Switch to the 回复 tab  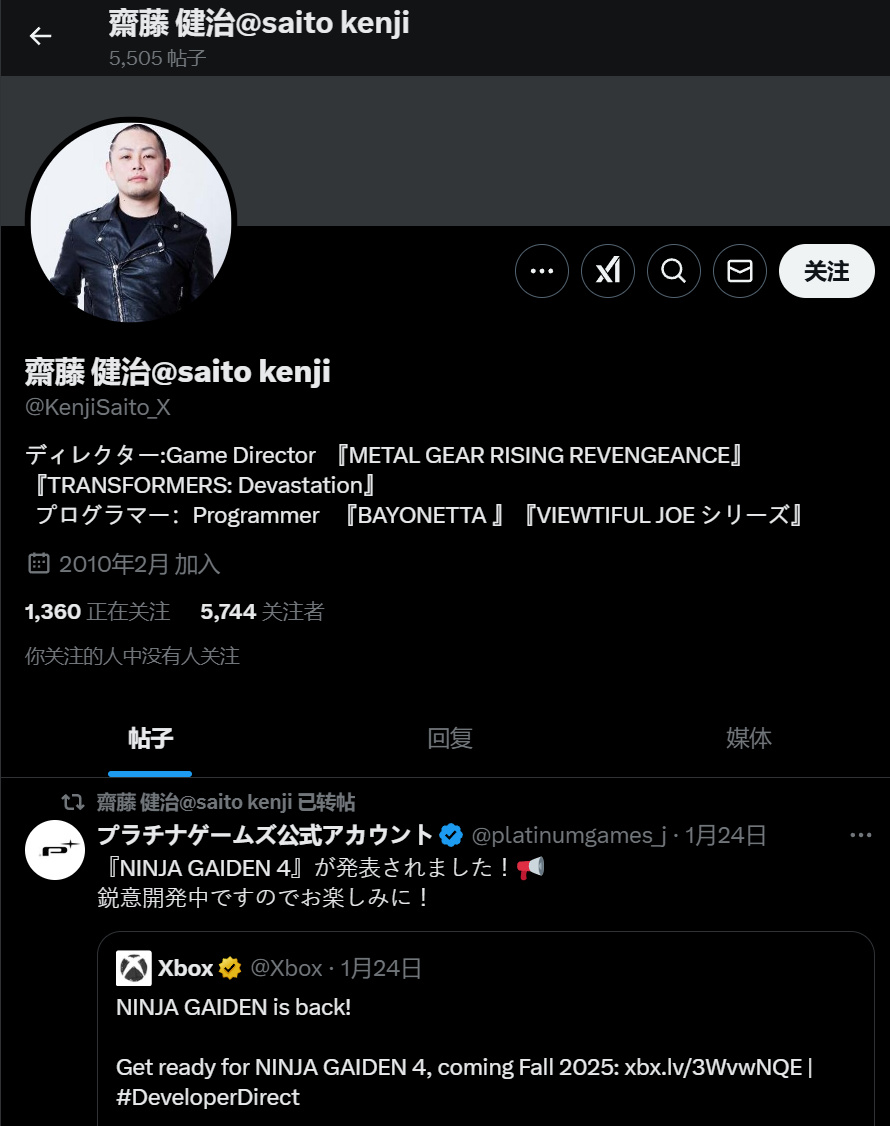450,739
